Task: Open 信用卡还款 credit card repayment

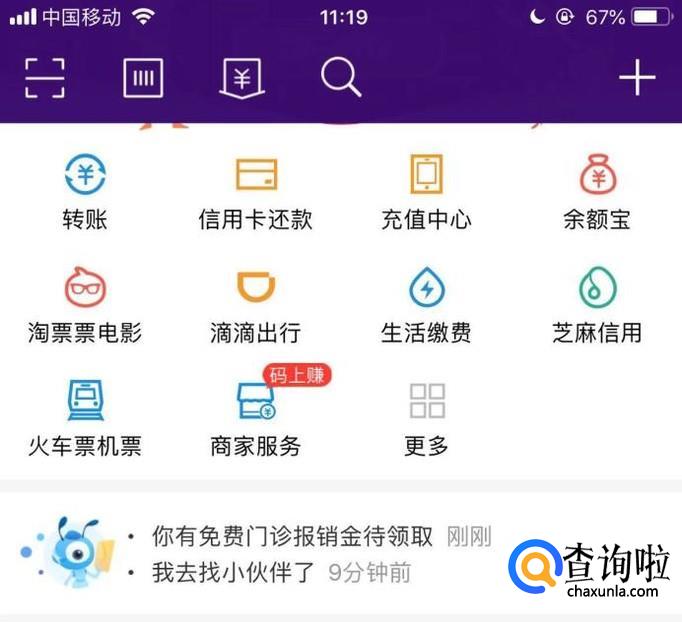Action: [x=256, y=192]
